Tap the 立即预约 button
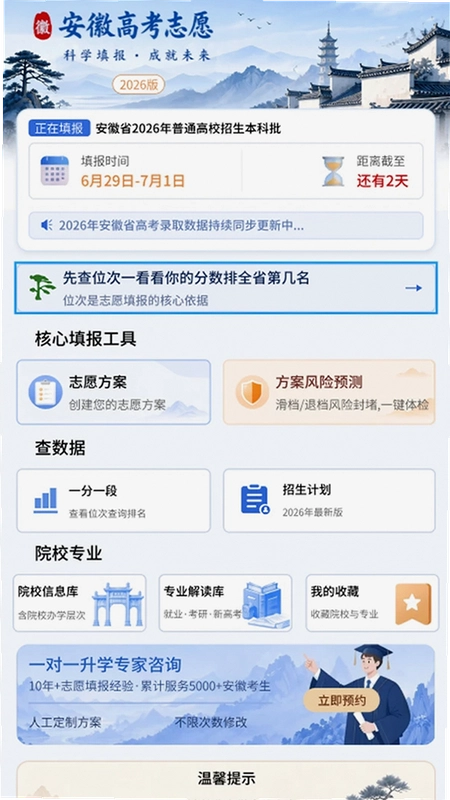 click(342, 701)
